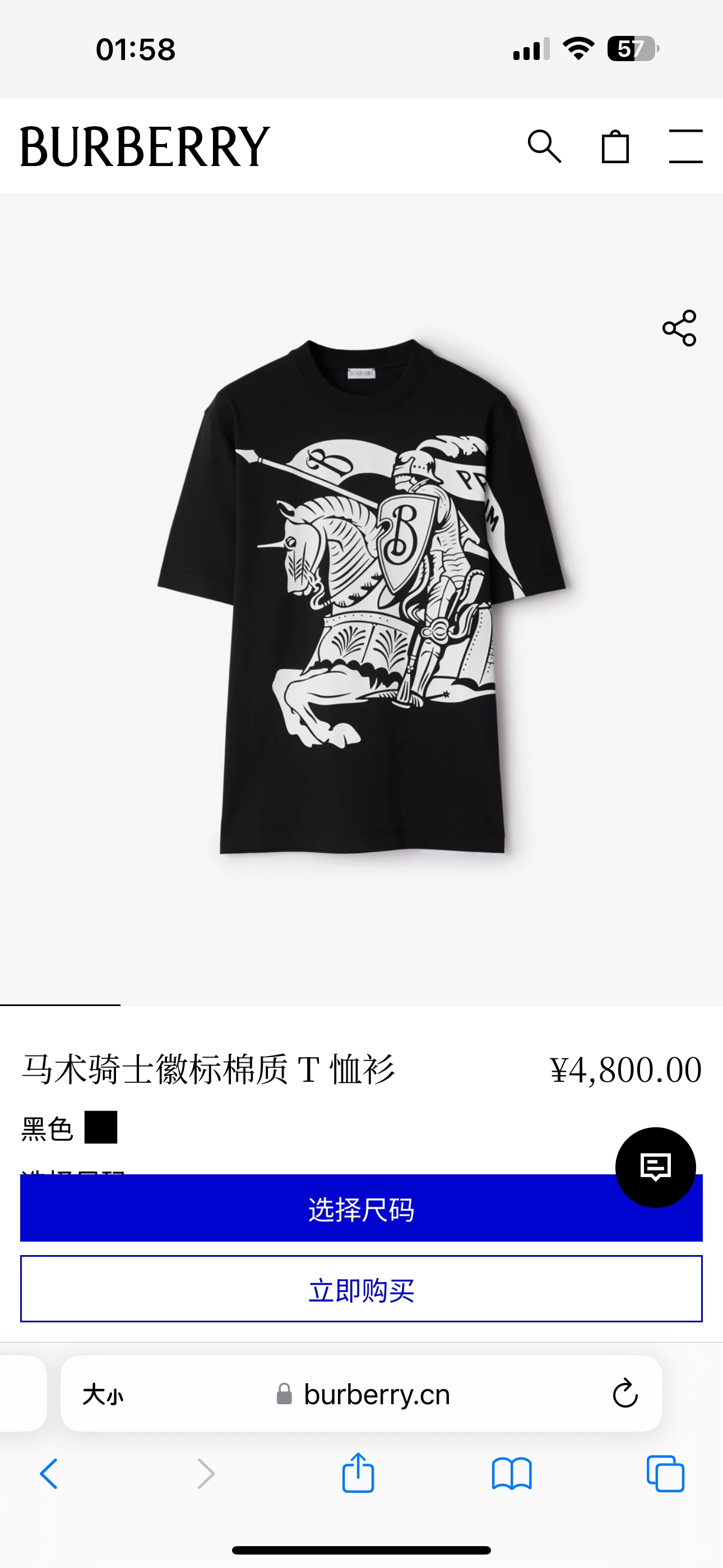This screenshot has width=723, height=1568.
Task: Tap the 立即购买 button
Action: pyautogui.click(x=361, y=1290)
